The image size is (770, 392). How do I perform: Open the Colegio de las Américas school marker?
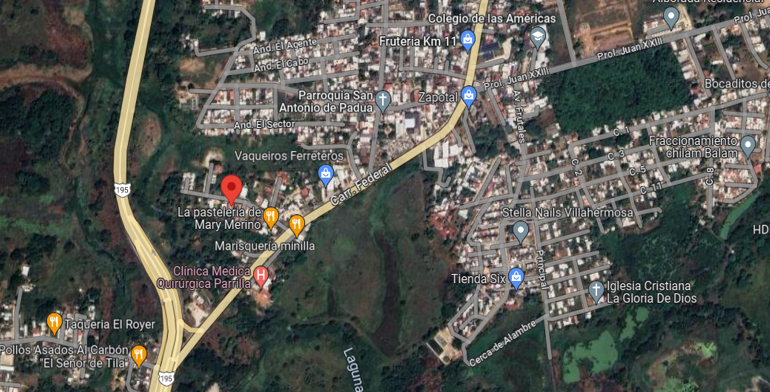pyautogui.click(x=538, y=37)
